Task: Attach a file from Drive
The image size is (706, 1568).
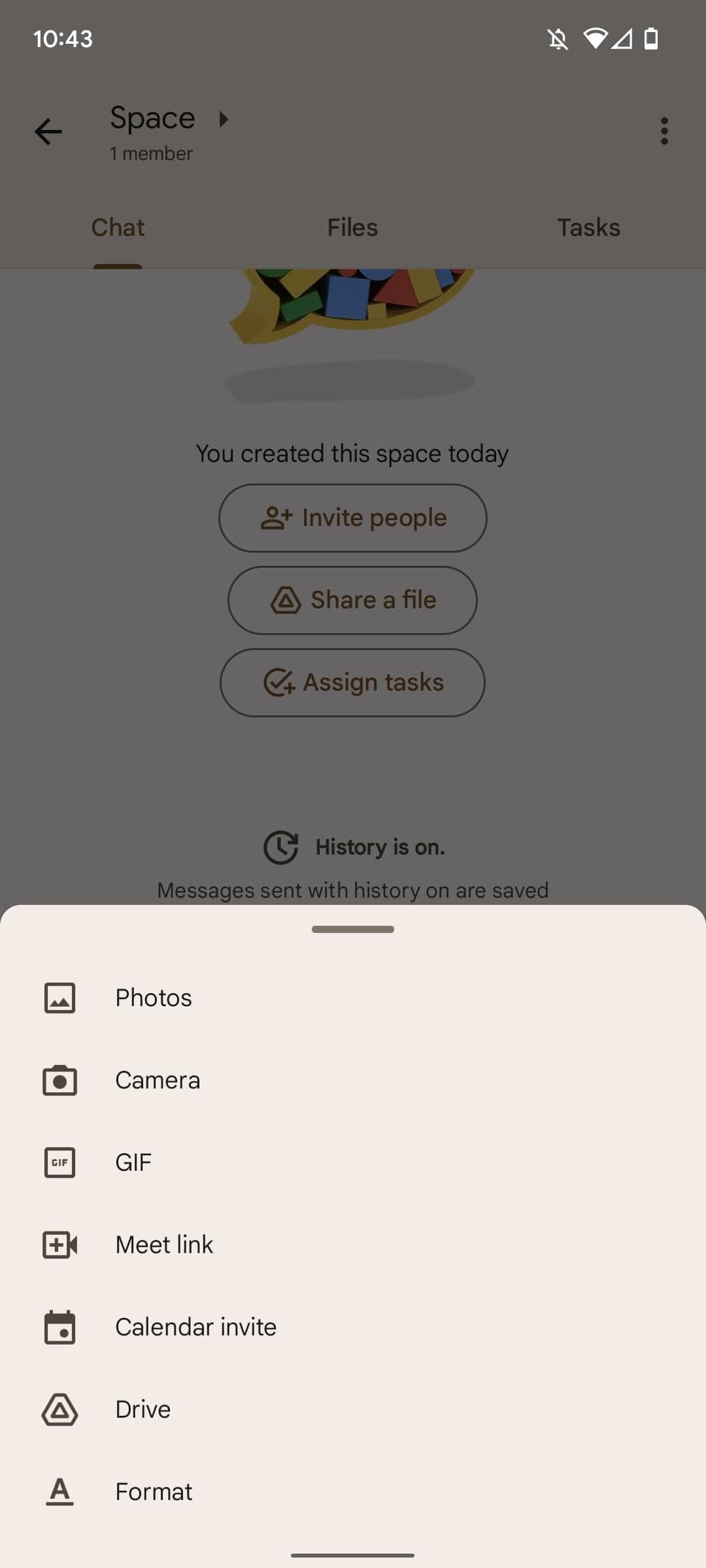Action: click(x=143, y=1409)
